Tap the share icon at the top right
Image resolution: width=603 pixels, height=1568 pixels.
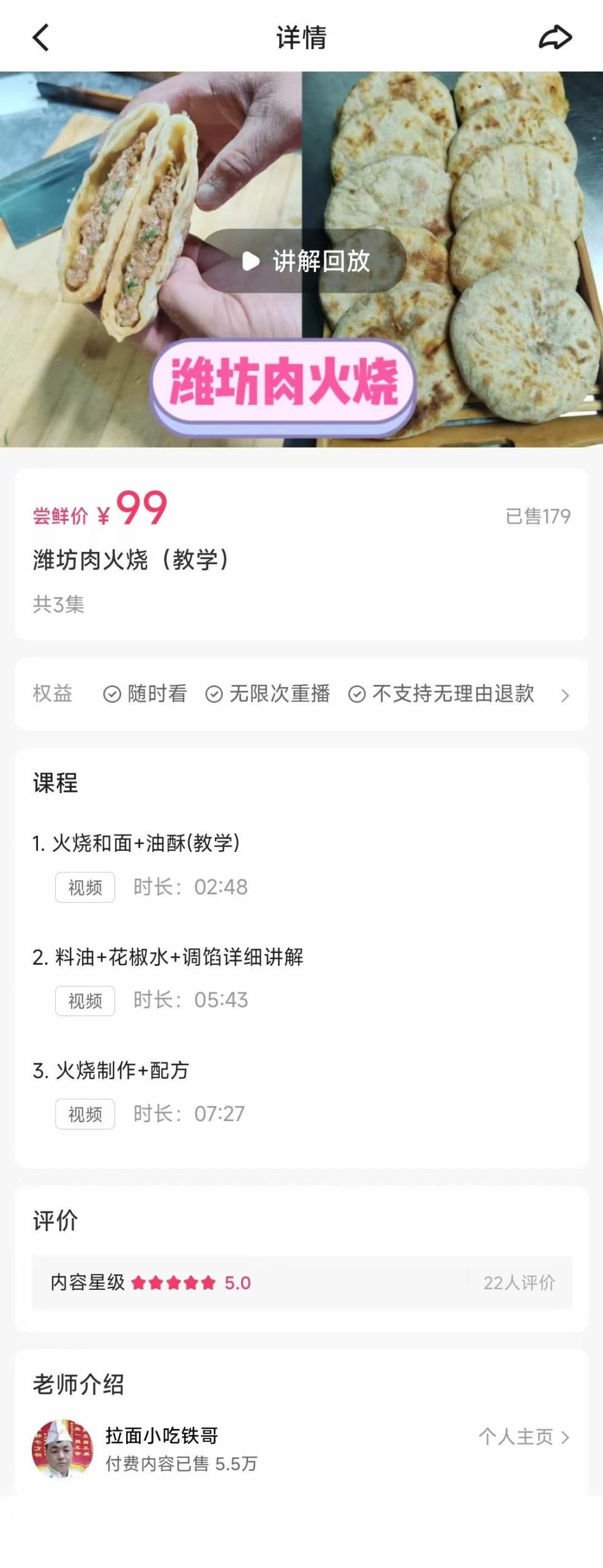coord(556,37)
